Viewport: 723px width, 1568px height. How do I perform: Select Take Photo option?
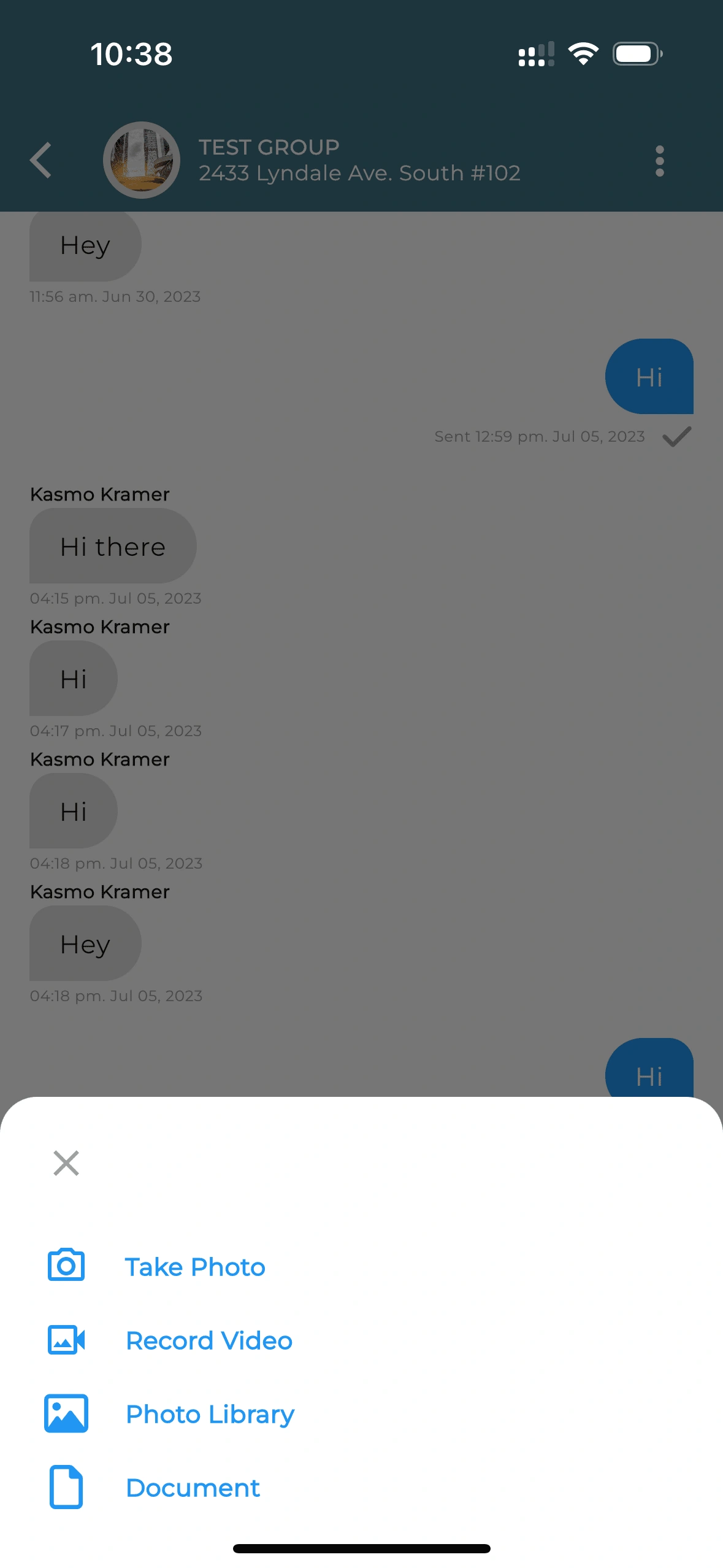(194, 1267)
